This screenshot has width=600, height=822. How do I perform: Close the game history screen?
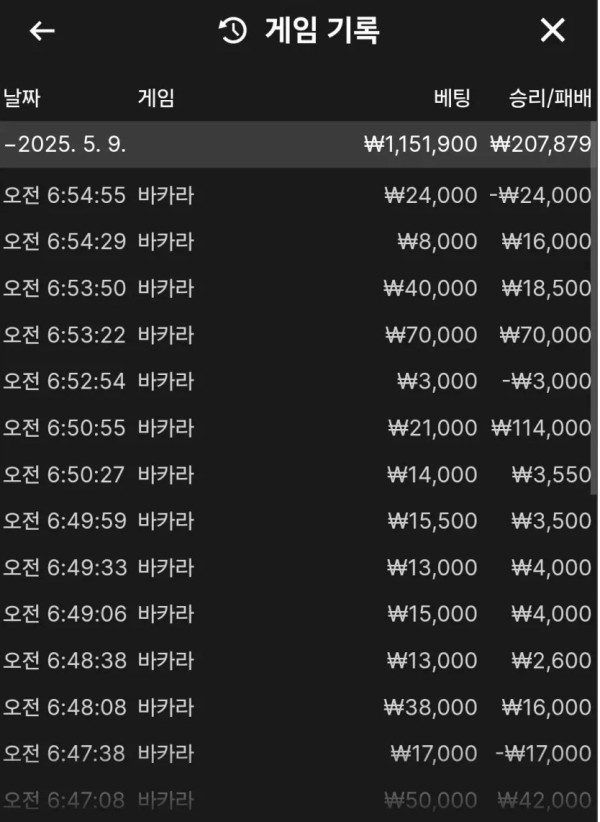553,31
